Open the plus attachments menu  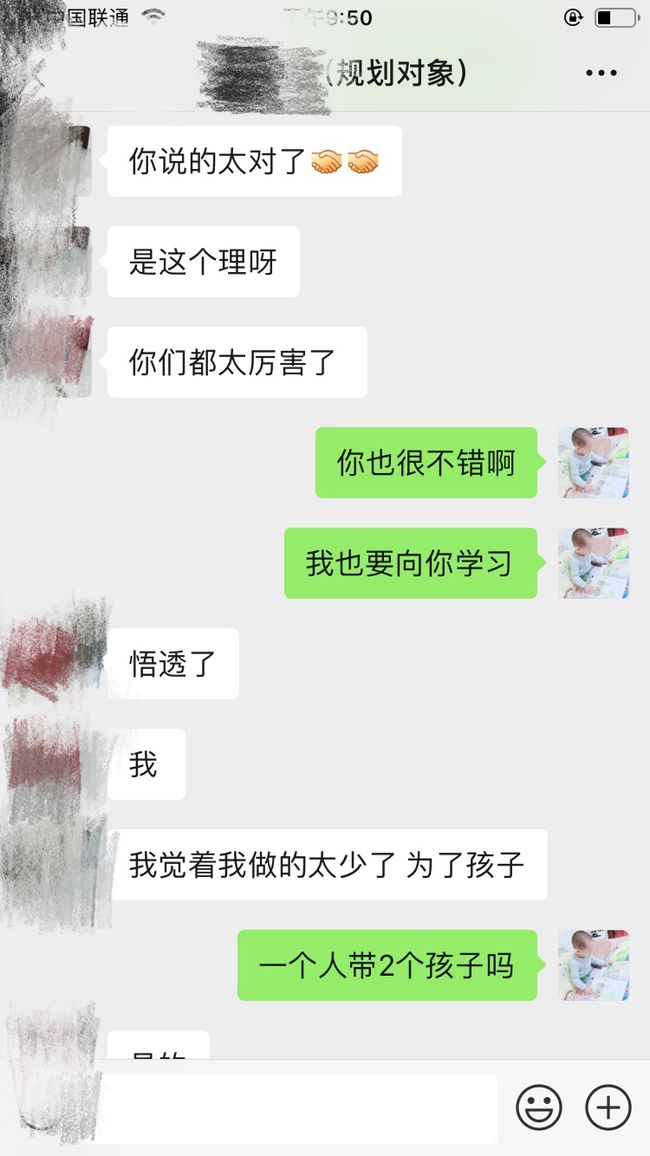(x=608, y=1107)
